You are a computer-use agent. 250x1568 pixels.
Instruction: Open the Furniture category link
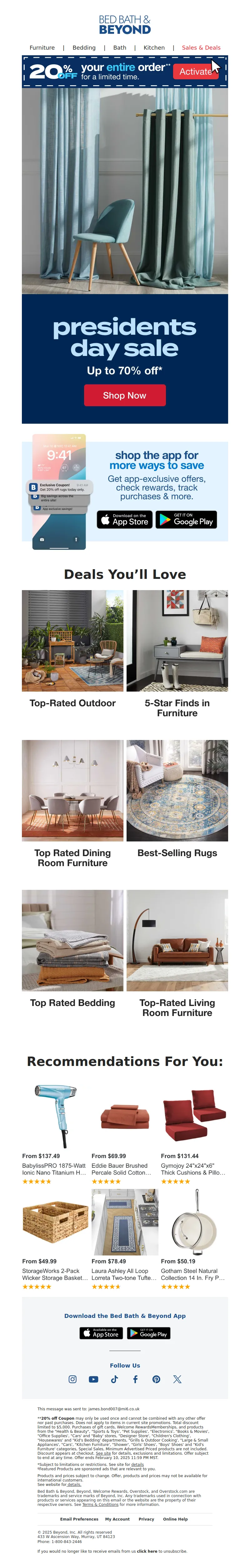click(x=42, y=47)
